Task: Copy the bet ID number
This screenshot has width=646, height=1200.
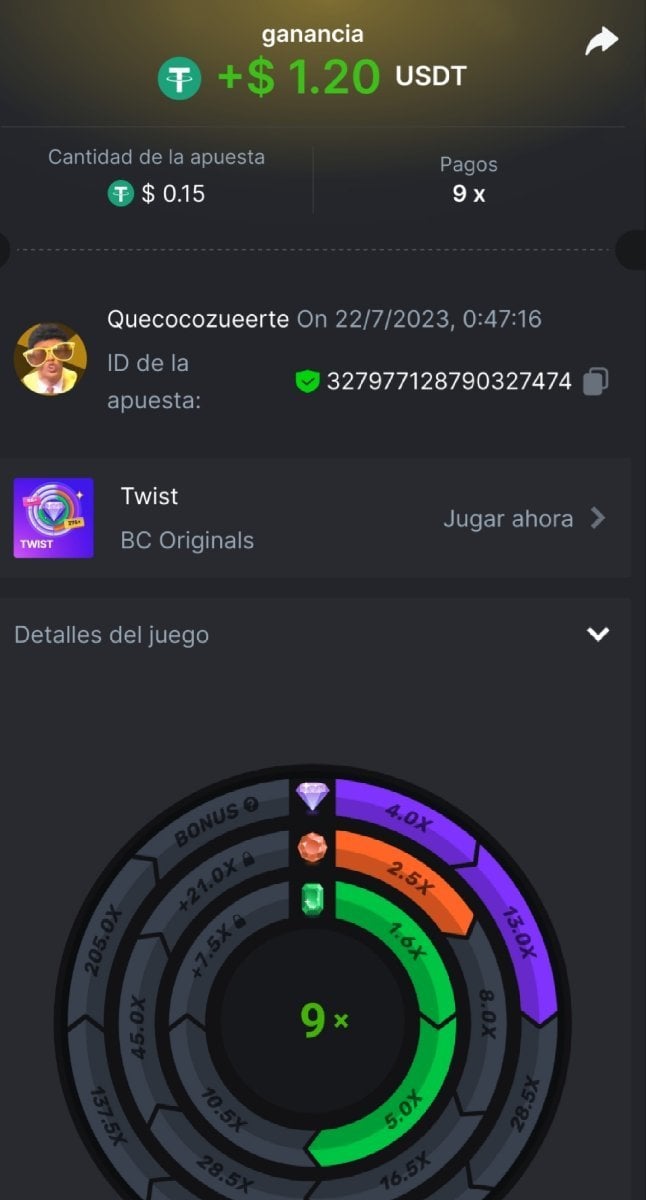Action: (x=595, y=381)
